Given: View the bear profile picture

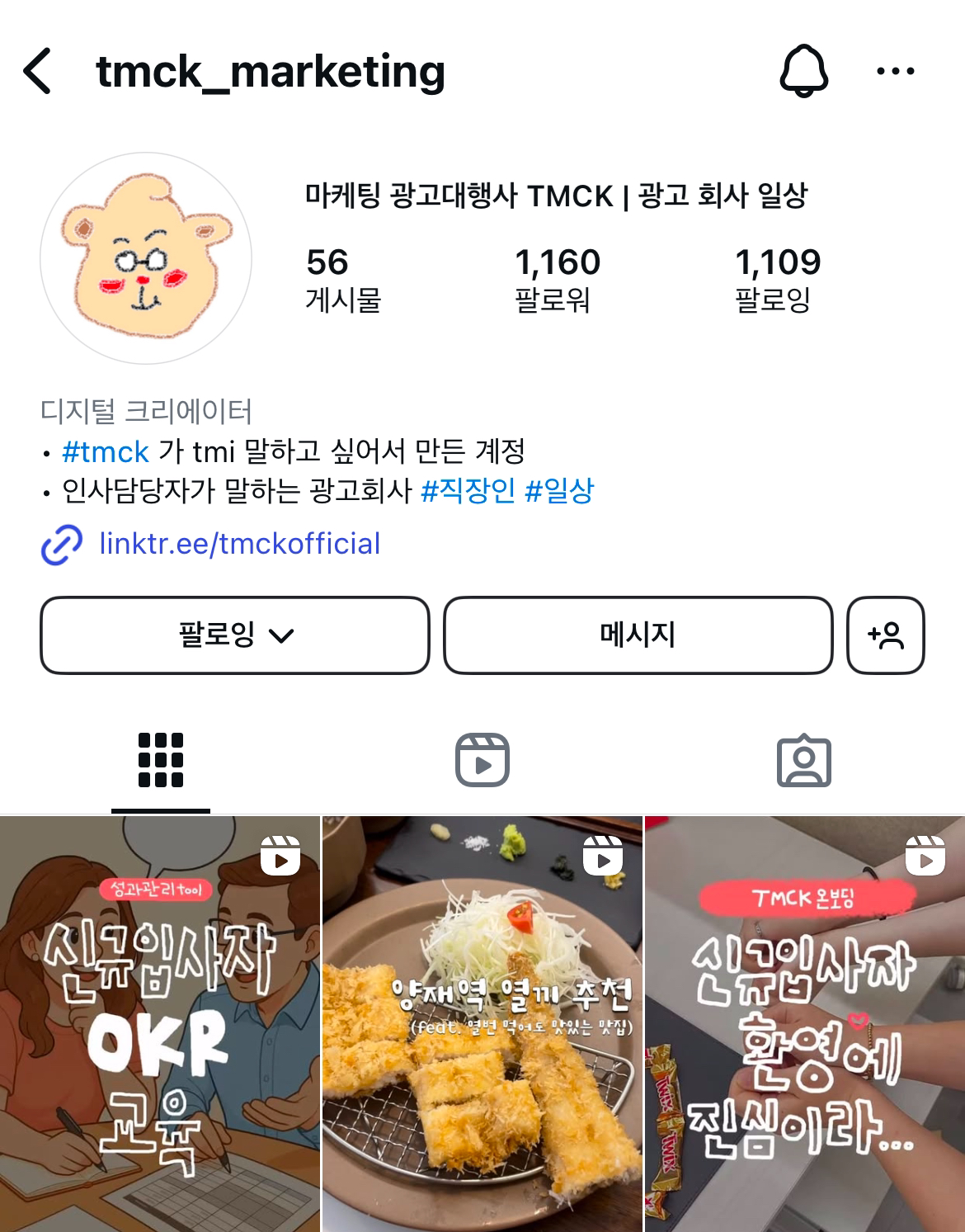Looking at the screenshot, I should click(x=146, y=257).
